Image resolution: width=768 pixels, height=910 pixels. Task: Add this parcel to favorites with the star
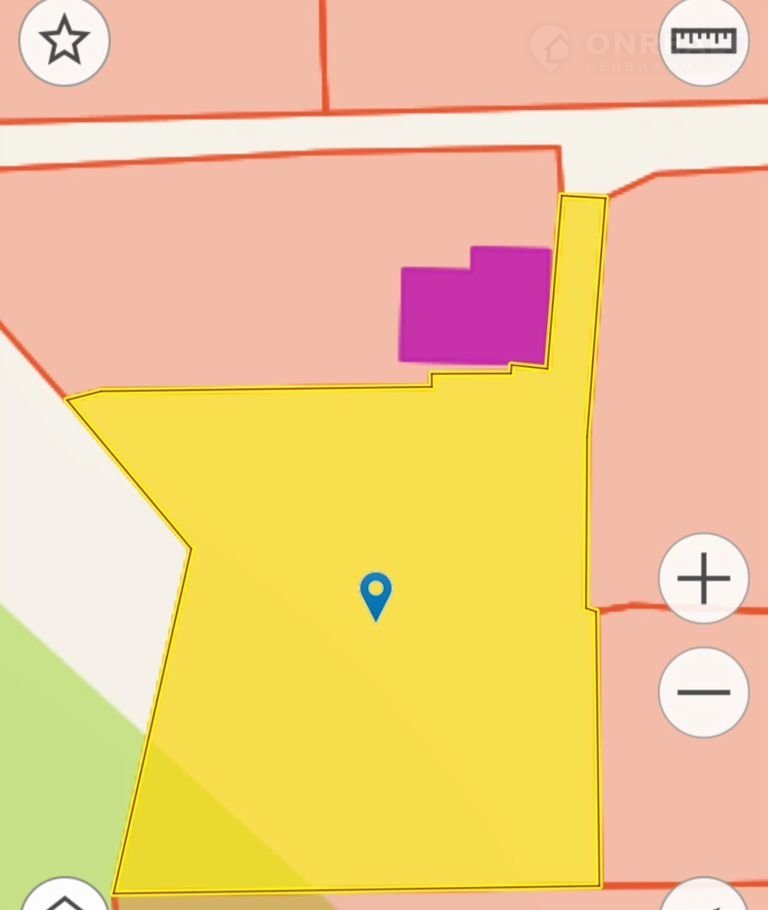click(x=65, y=41)
